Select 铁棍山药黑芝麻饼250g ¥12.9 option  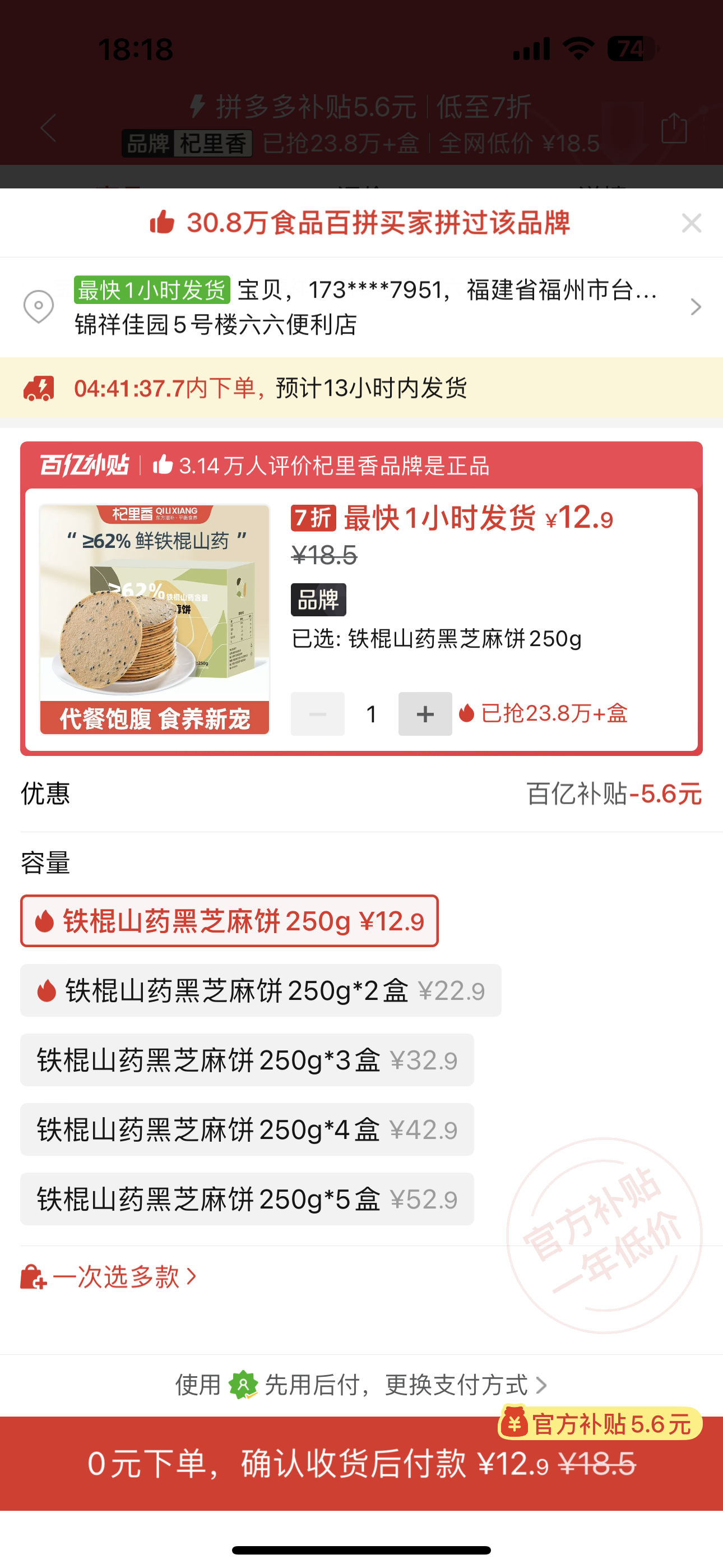click(229, 921)
